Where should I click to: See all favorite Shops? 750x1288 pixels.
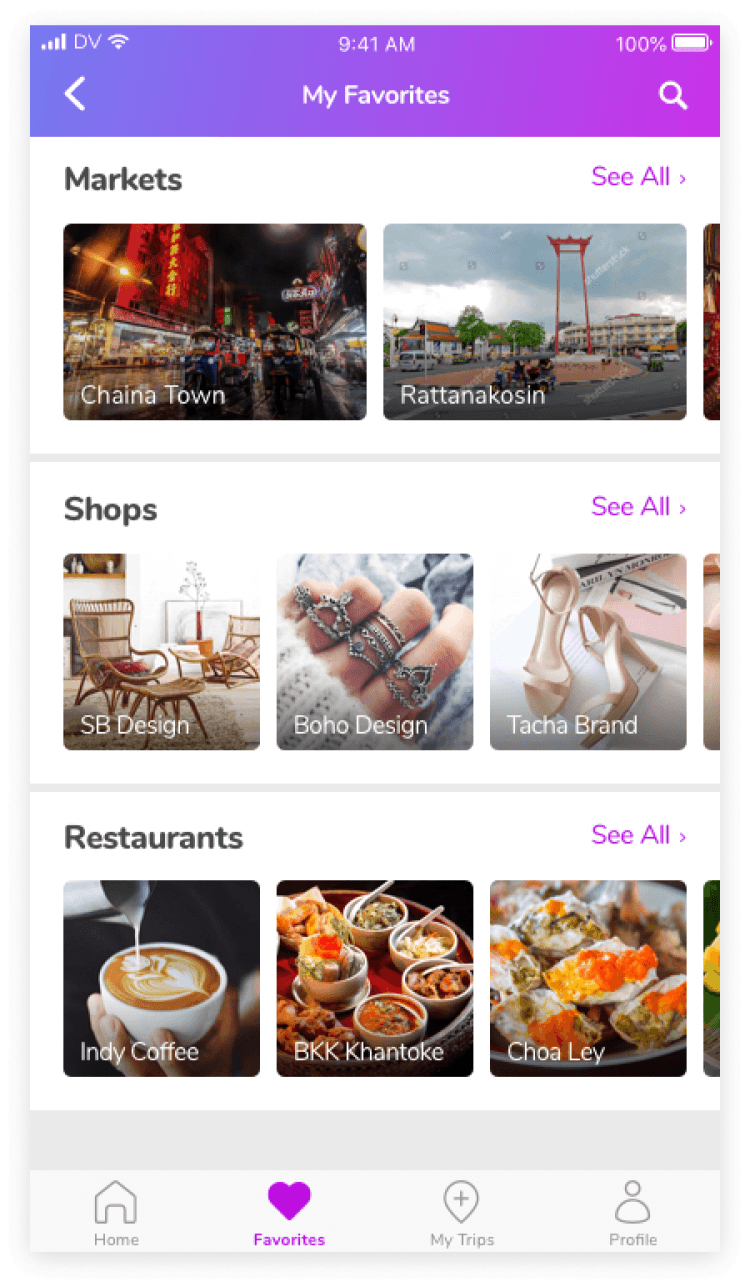(x=638, y=507)
